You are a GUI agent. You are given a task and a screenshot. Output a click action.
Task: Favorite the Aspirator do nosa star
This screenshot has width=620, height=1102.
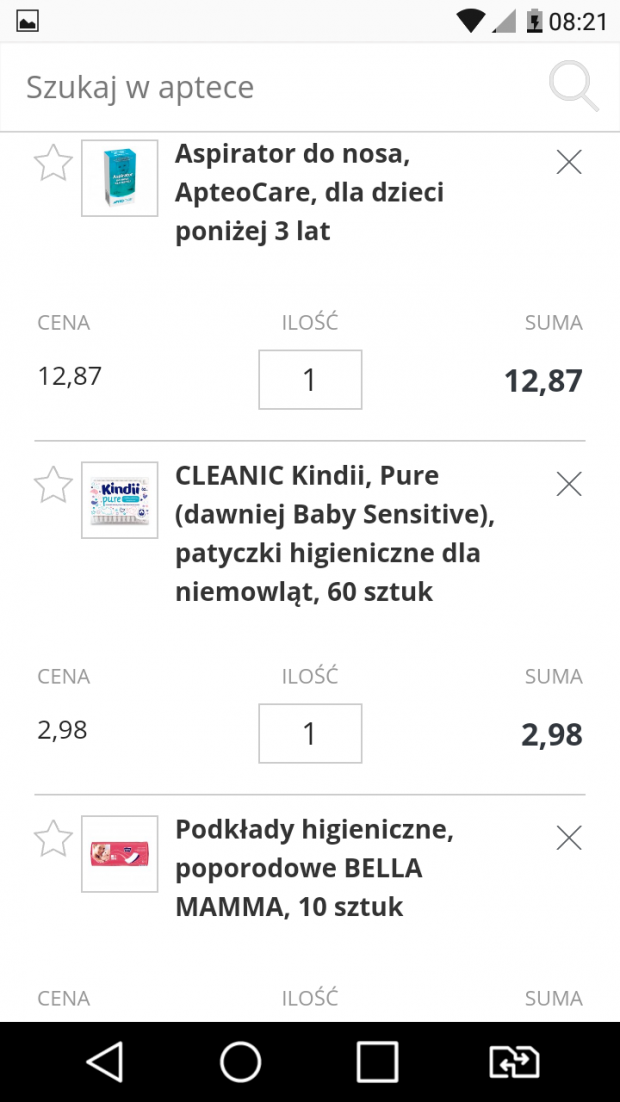[53, 163]
